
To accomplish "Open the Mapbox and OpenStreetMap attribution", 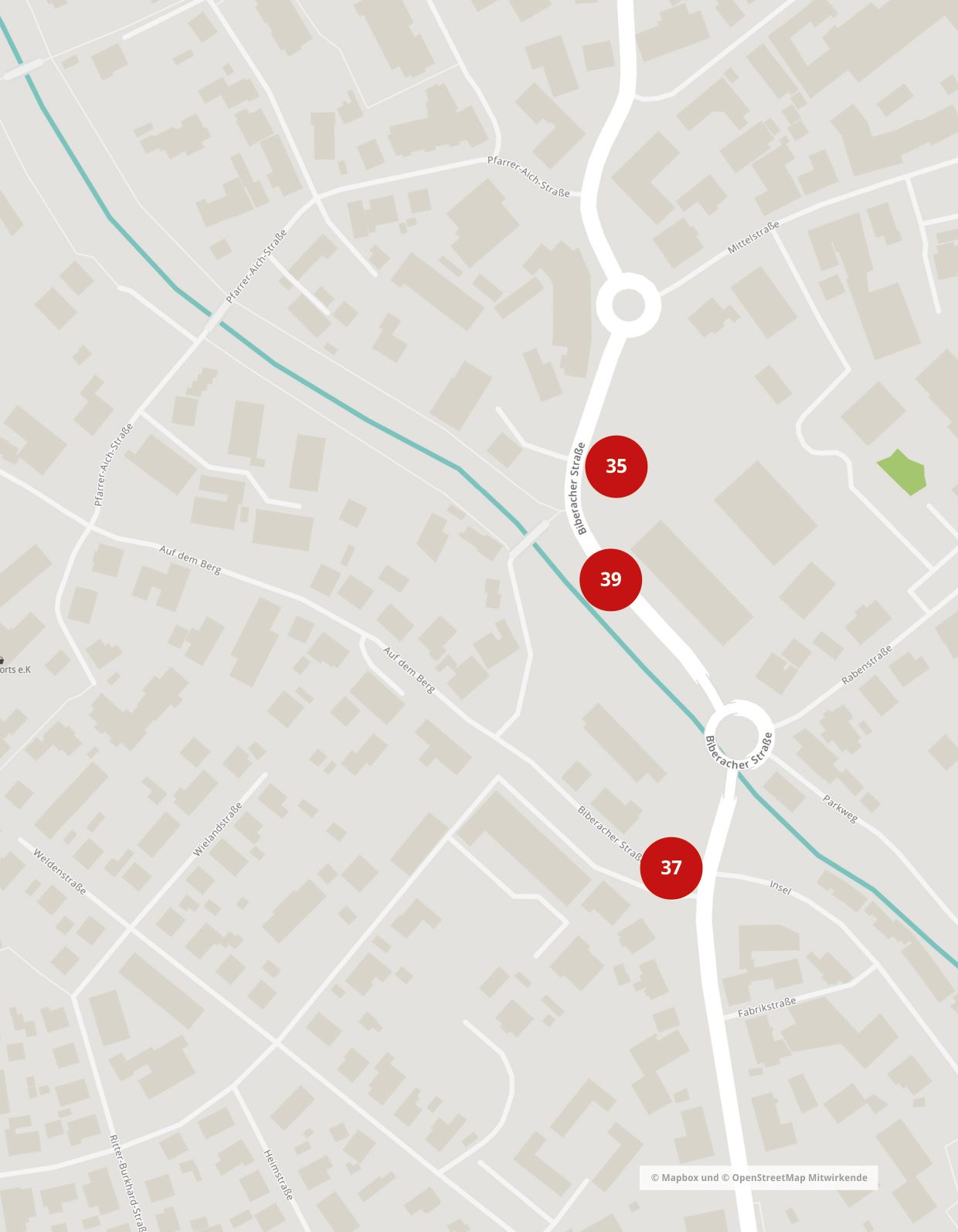I will point(759,1178).
